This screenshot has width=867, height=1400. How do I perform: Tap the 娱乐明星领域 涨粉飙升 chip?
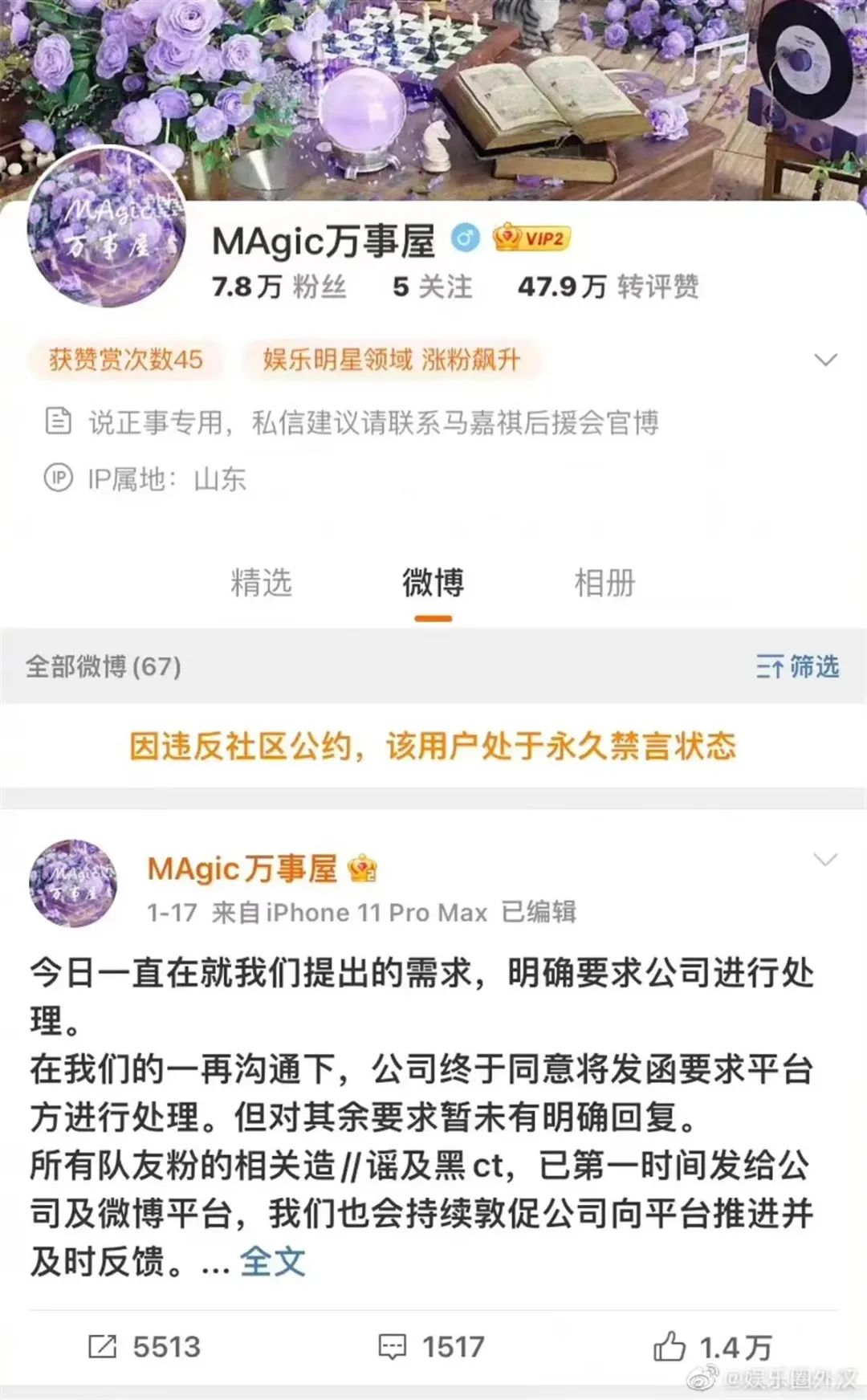click(392, 360)
